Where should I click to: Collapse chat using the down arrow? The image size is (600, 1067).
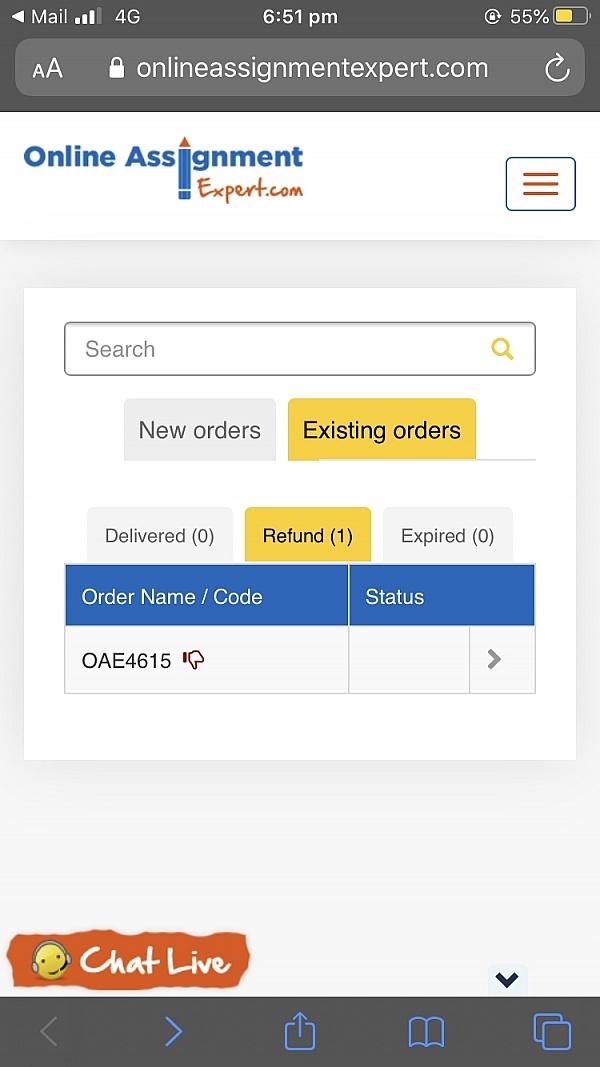coord(507,979)
